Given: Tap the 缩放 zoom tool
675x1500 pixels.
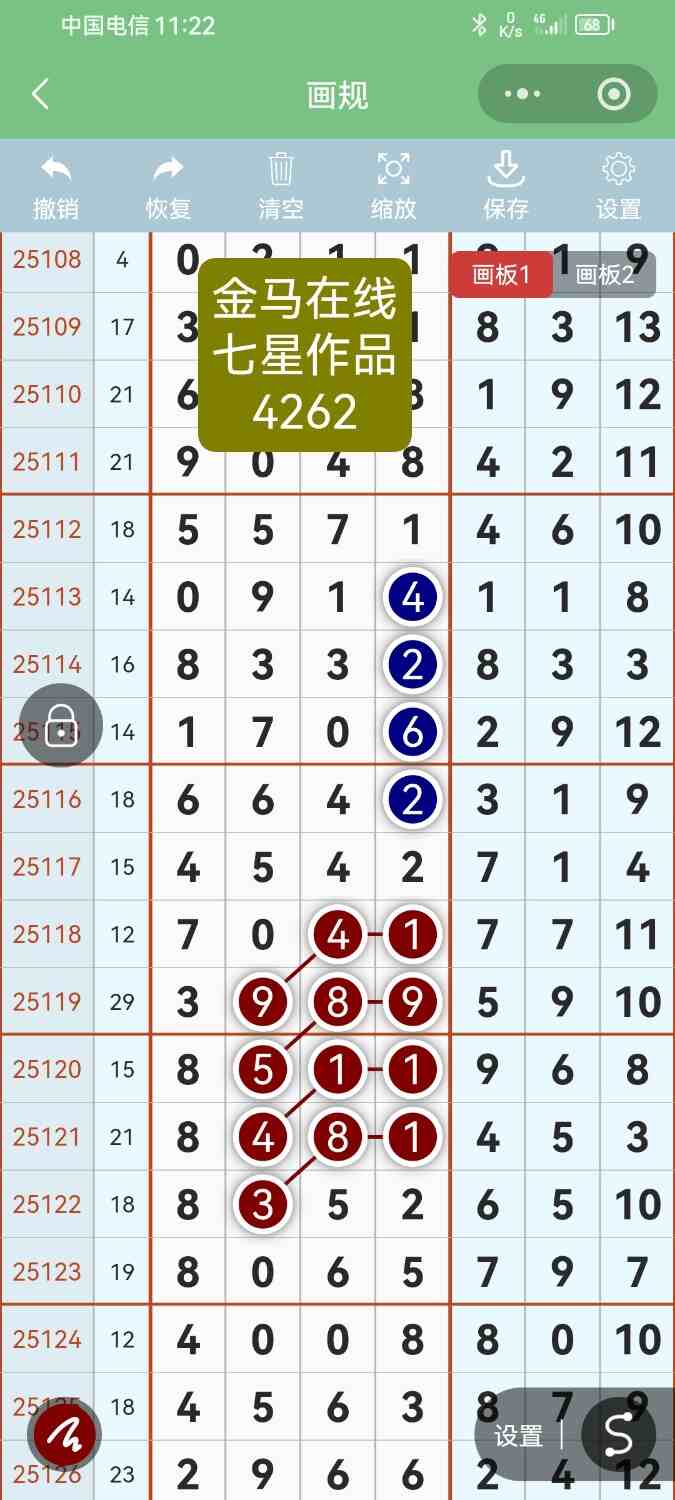Looking at the screenshot, I should click(x=393, y=186).
